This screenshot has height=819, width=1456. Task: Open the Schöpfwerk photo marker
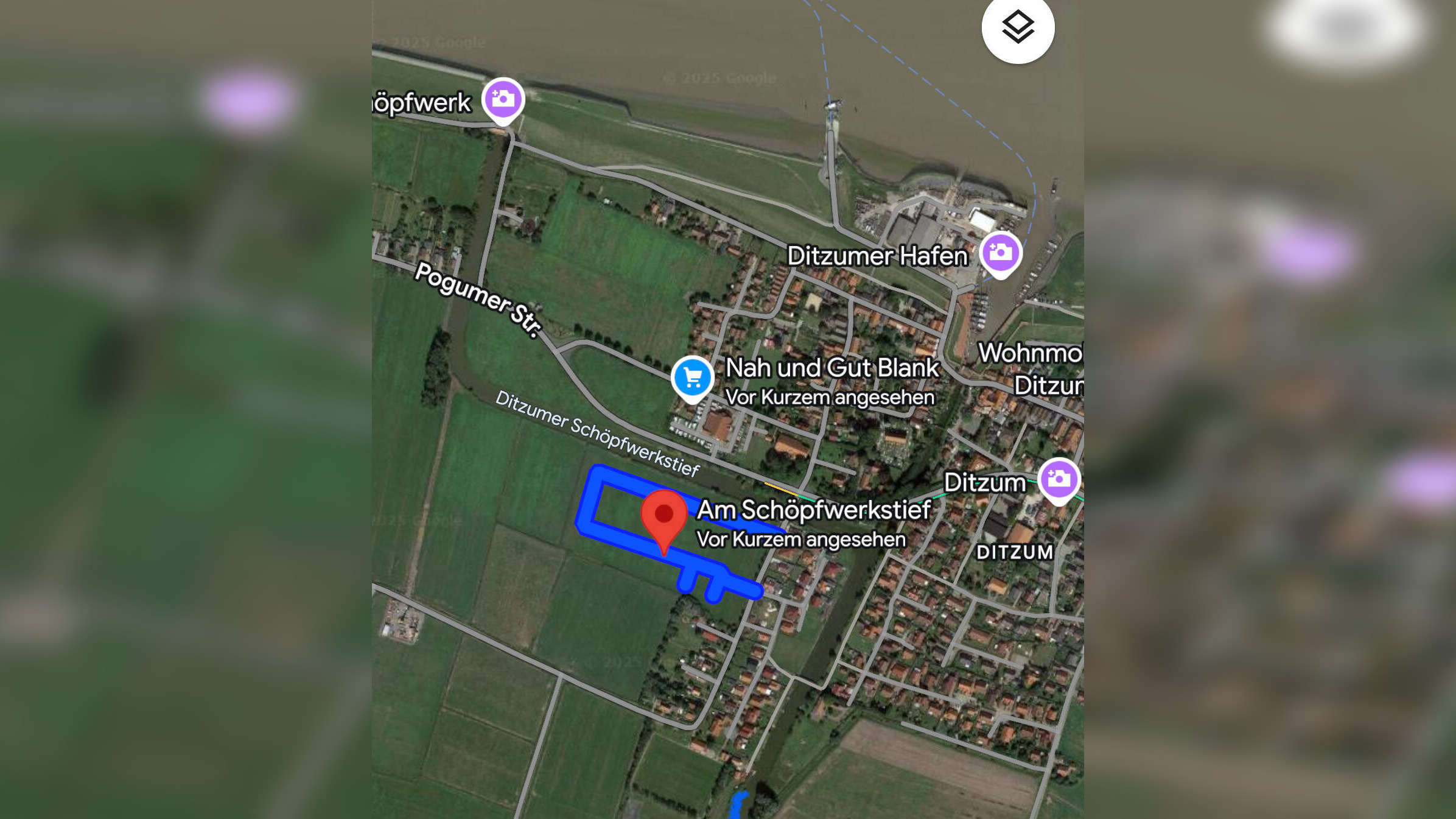point(503,99)
